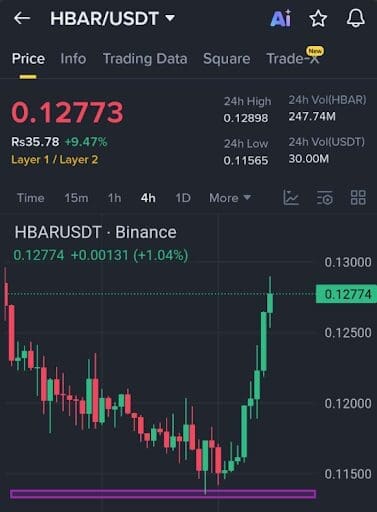Go back with the arrow icon
This screenshot has width=377, height=512.
(22, 18)
